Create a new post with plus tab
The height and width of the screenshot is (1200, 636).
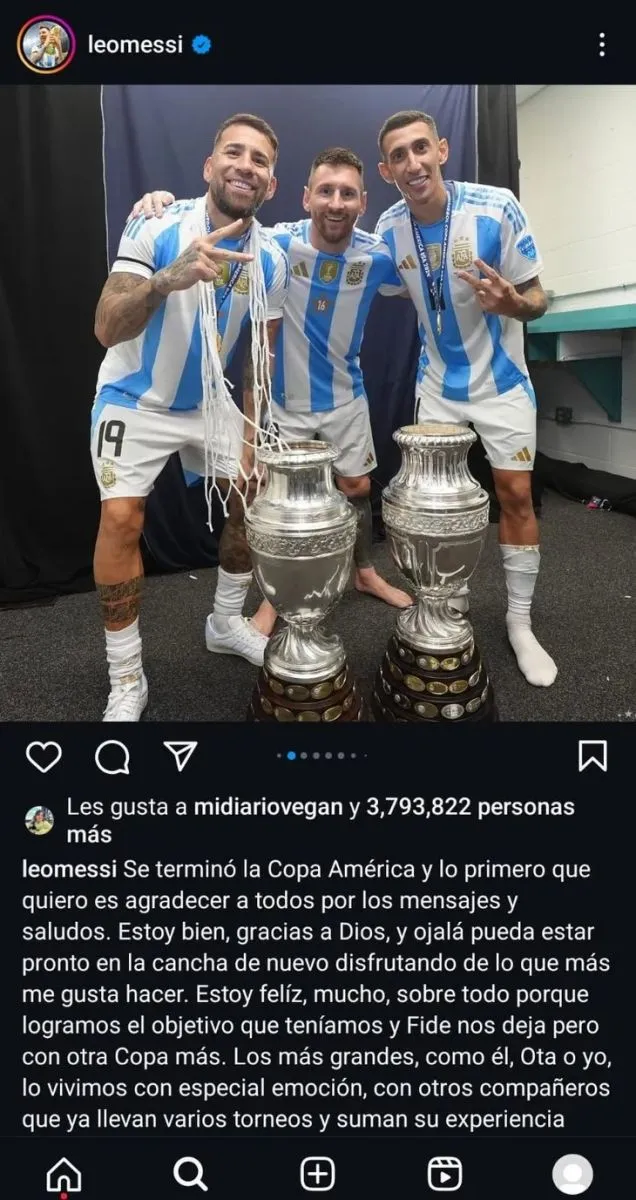(x=317, y=1172)
